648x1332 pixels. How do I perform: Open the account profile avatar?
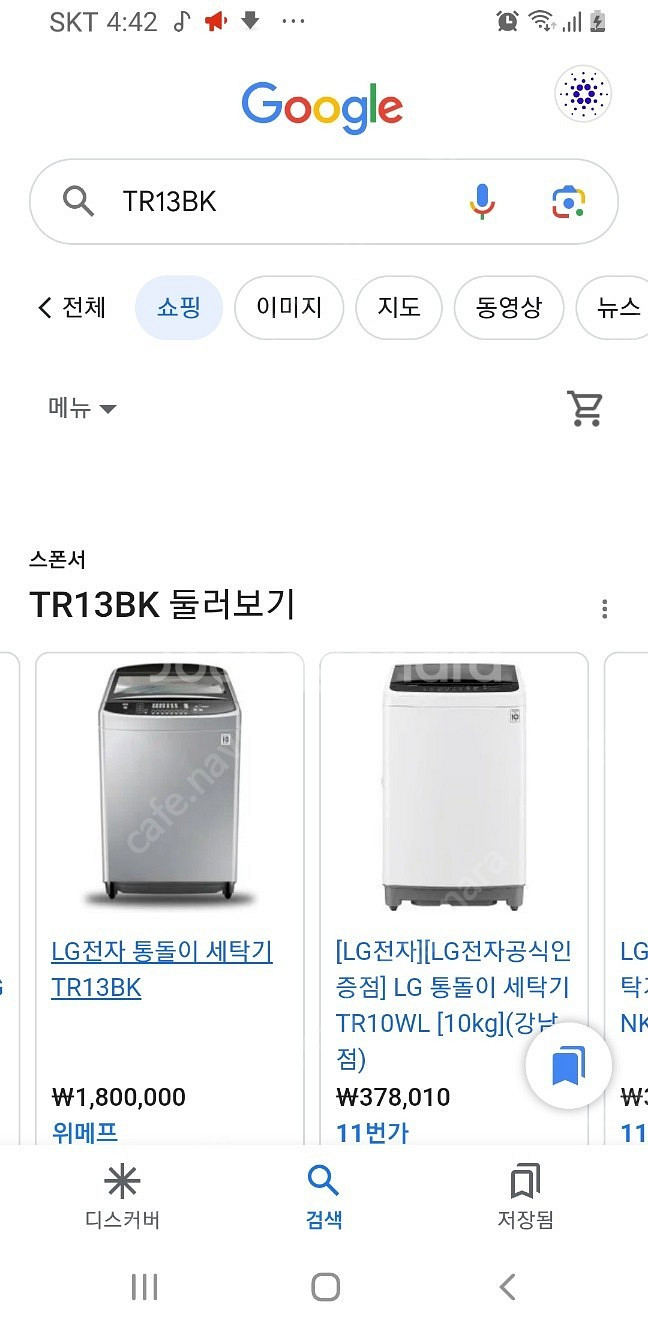583,95
